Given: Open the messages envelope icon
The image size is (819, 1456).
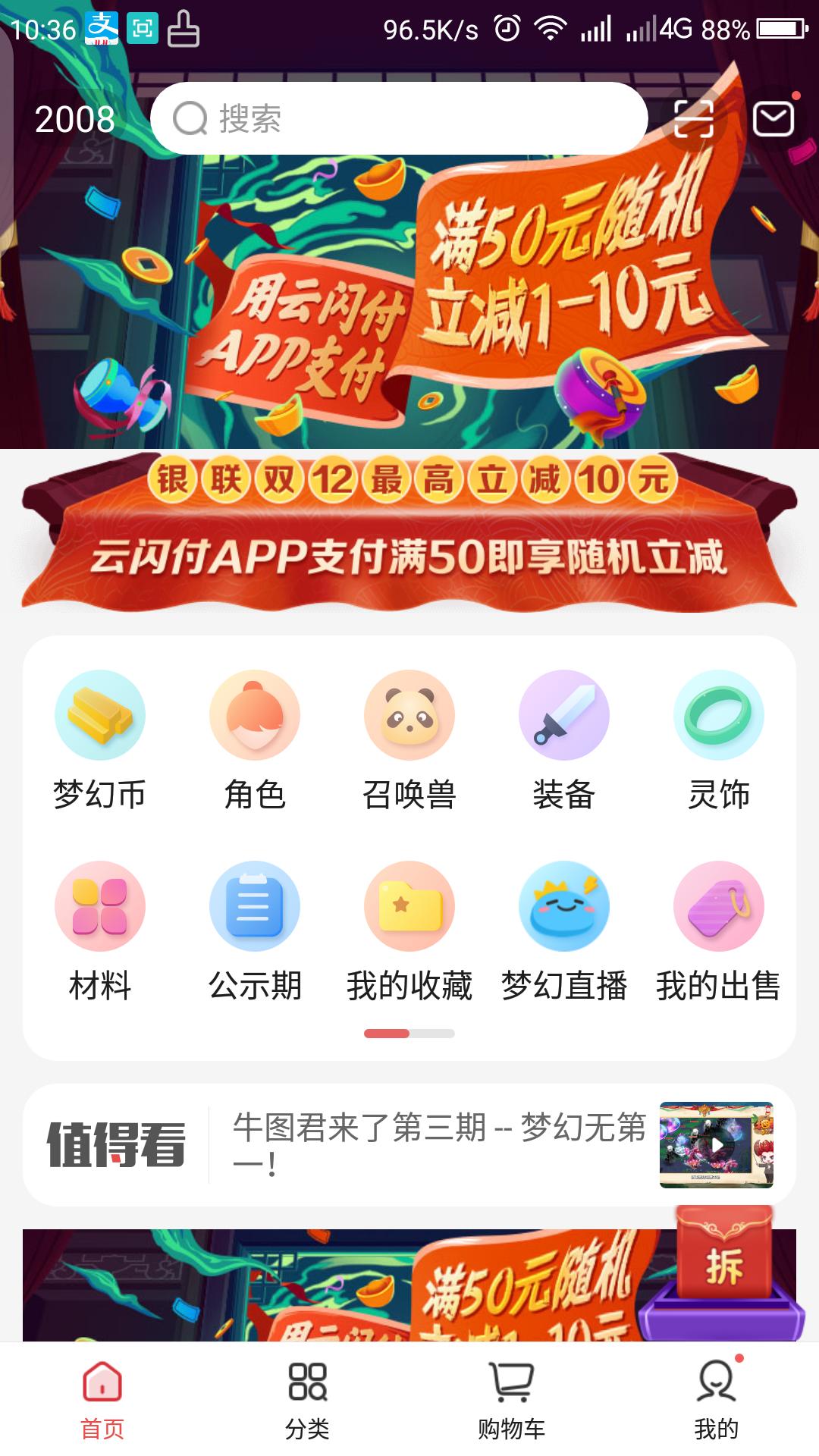Looking at the screenshot, I should coord(773,119).
